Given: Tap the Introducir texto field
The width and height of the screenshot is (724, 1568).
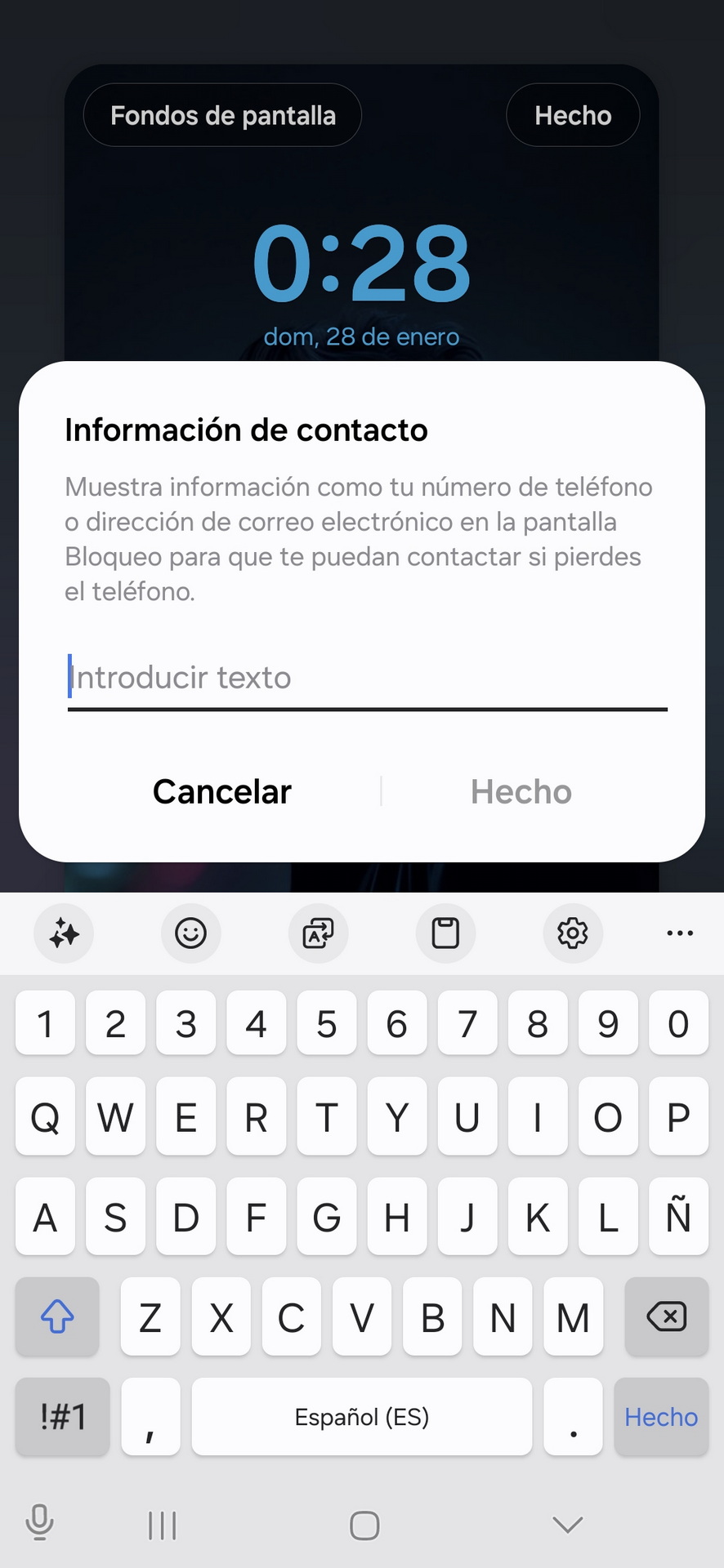Looking at the screenshot, I should pos(367,678).
